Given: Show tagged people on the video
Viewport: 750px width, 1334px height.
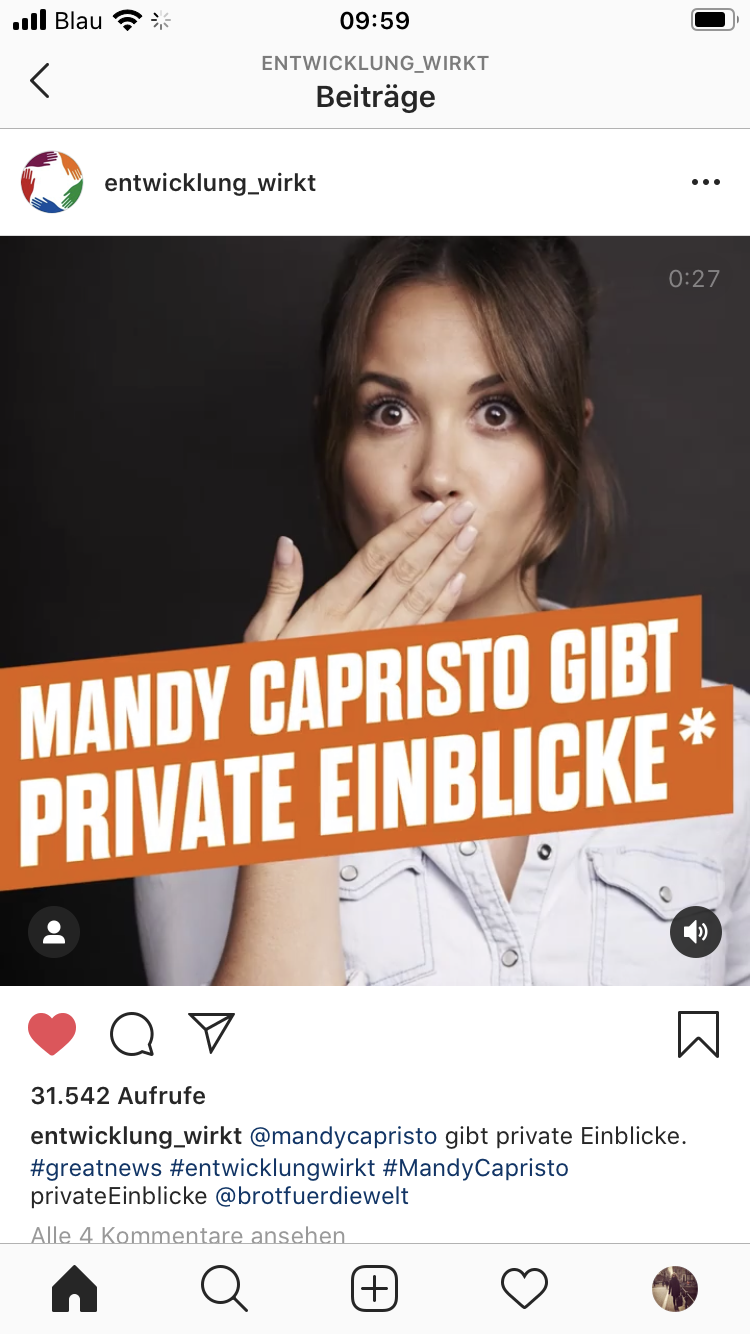Looking at the screenshot, I should pyautogui.click(x=54, y=932).
